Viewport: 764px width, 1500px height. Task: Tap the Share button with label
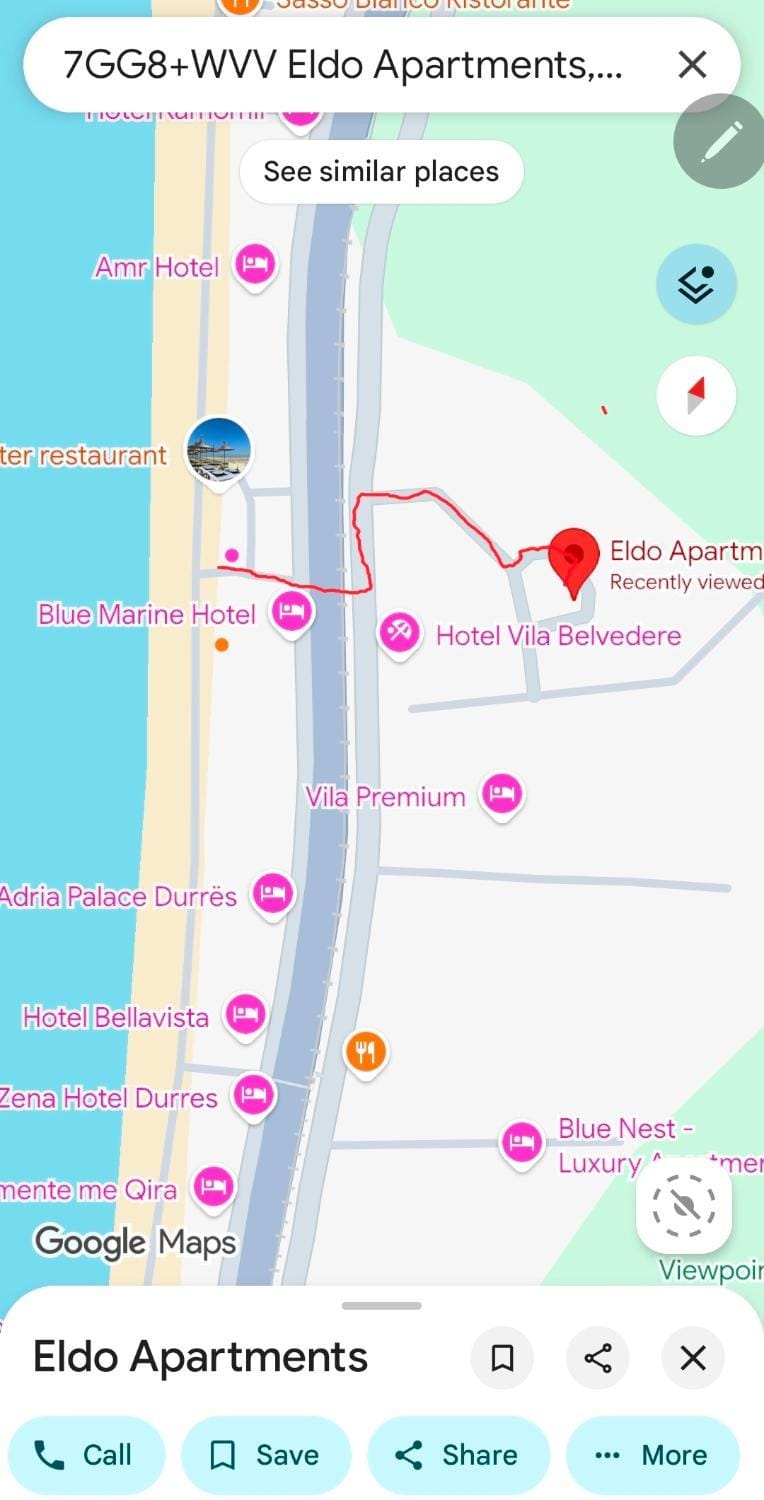[458, 1455]
